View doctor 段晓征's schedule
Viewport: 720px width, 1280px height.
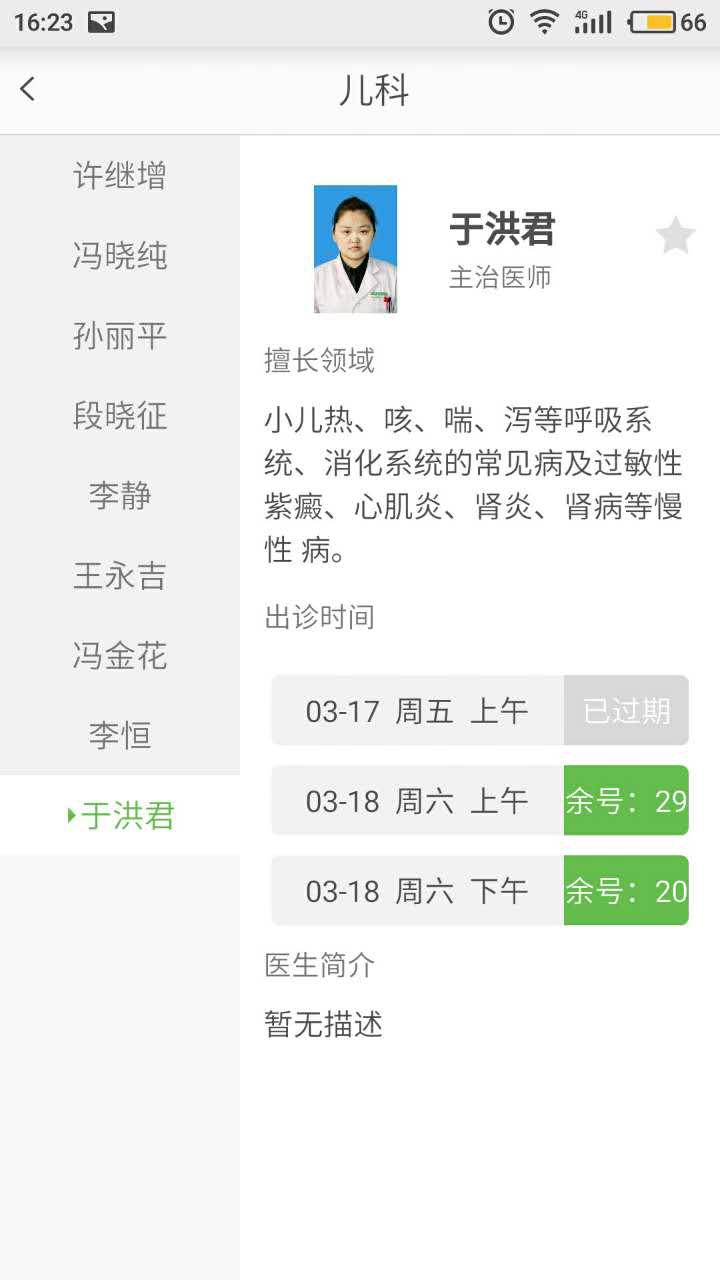(x=119, y=416)
